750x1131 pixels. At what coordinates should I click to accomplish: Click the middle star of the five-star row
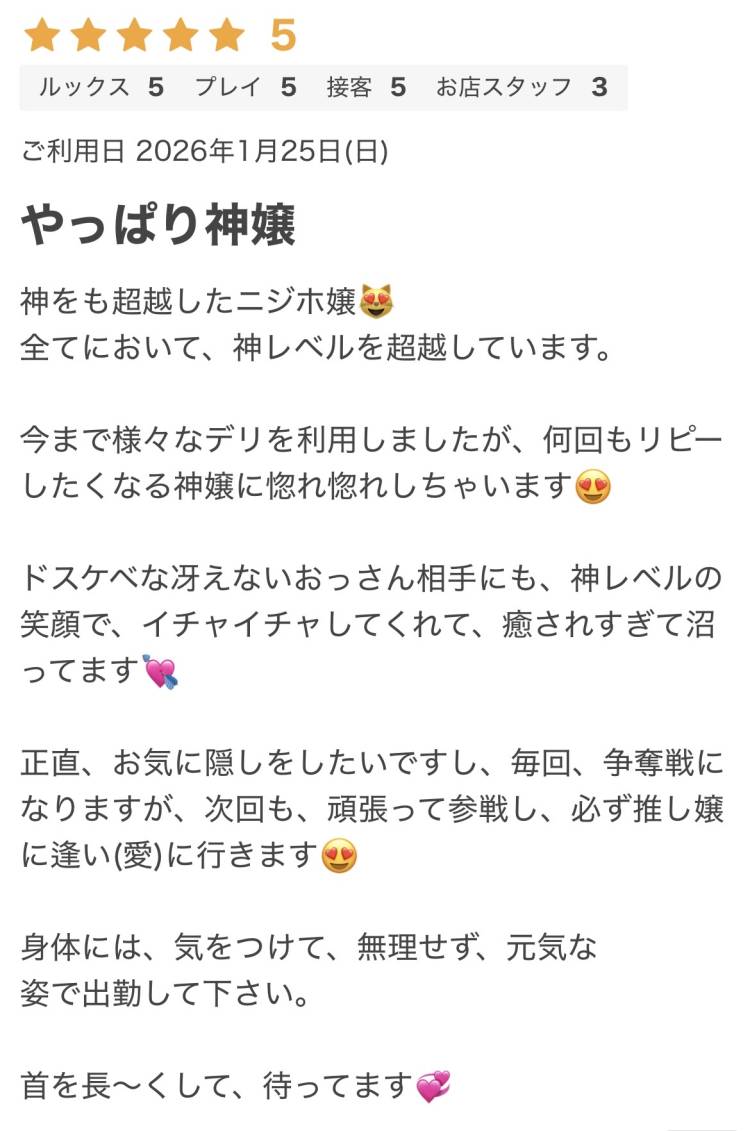coord(133,35)
